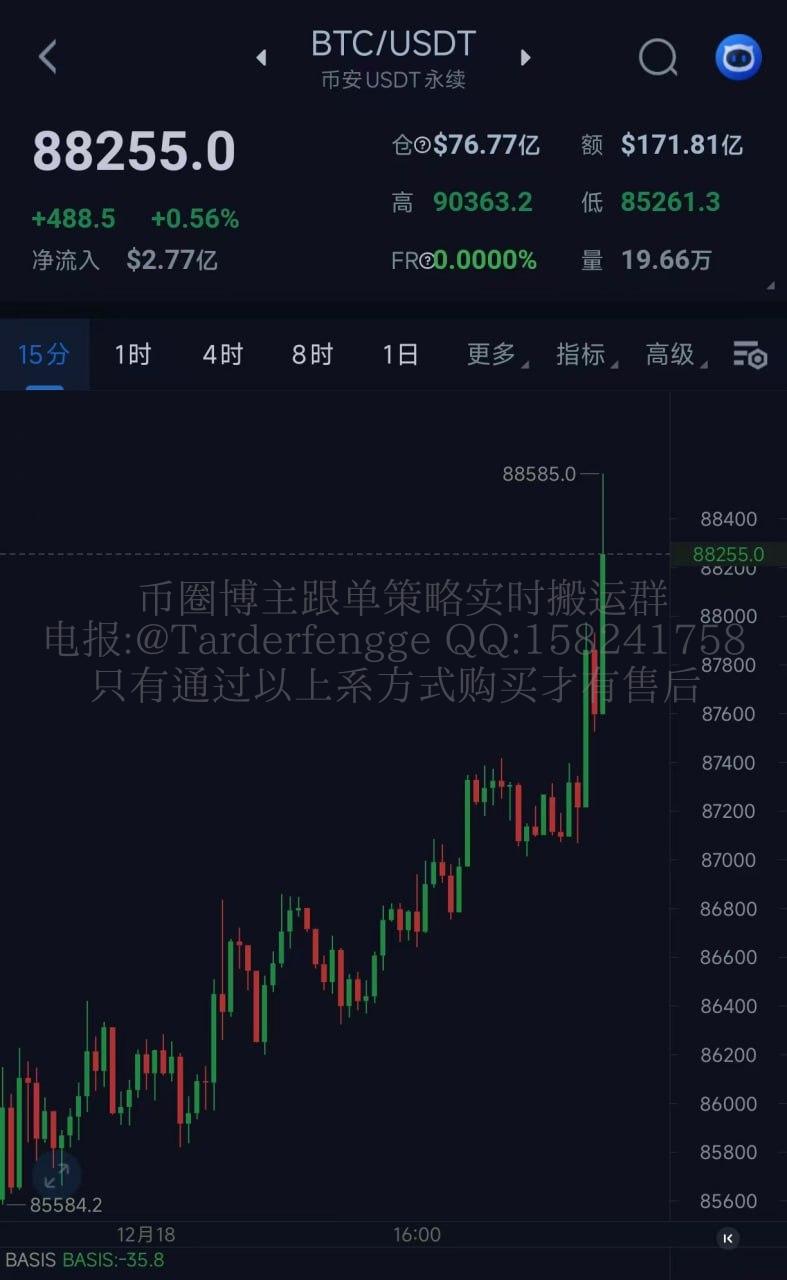Switch to the 4时 timeframe

click(x=222, y=354)
